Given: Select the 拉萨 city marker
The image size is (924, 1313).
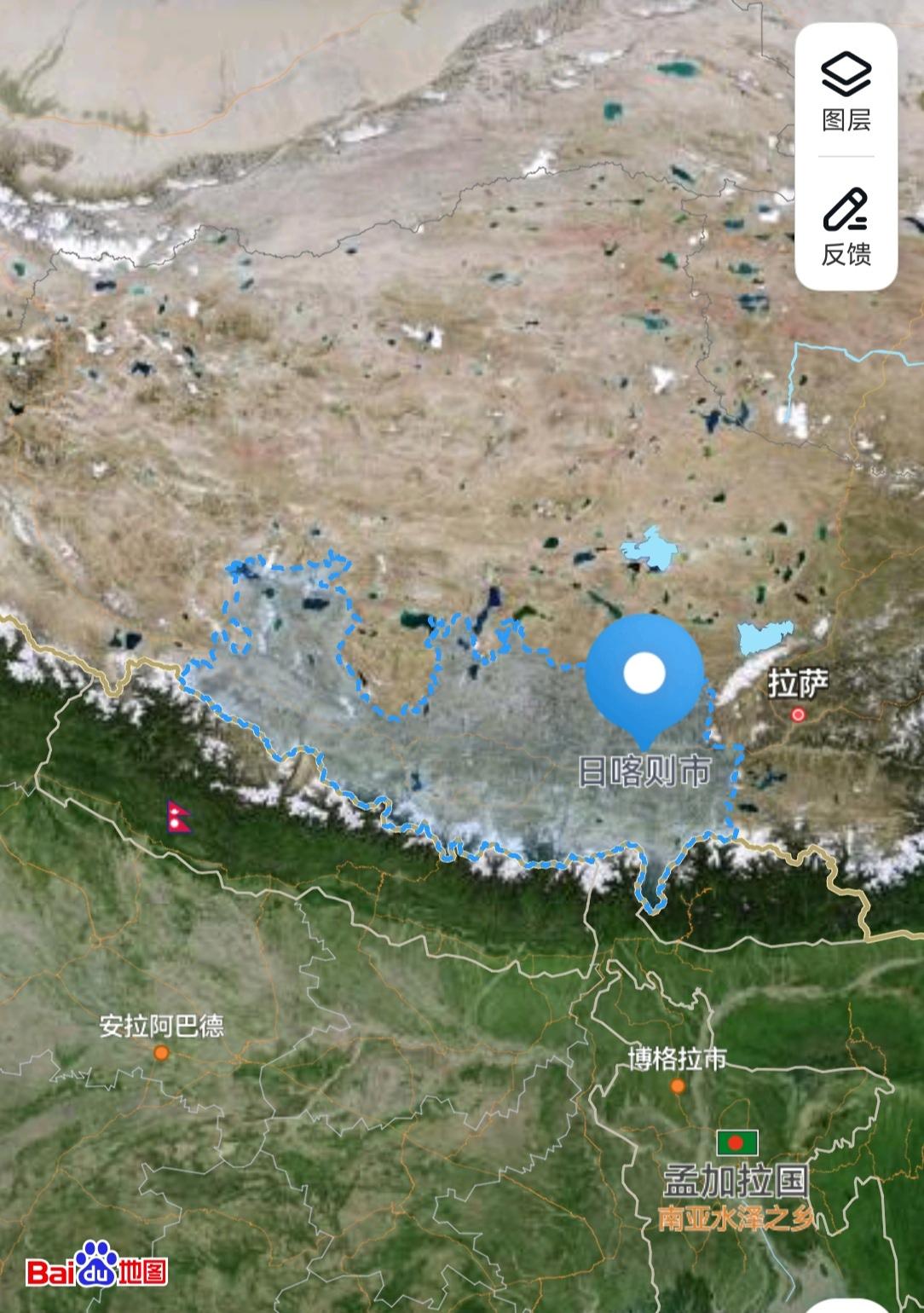Looking at the screenshot, I should click(x=799, y=714).
